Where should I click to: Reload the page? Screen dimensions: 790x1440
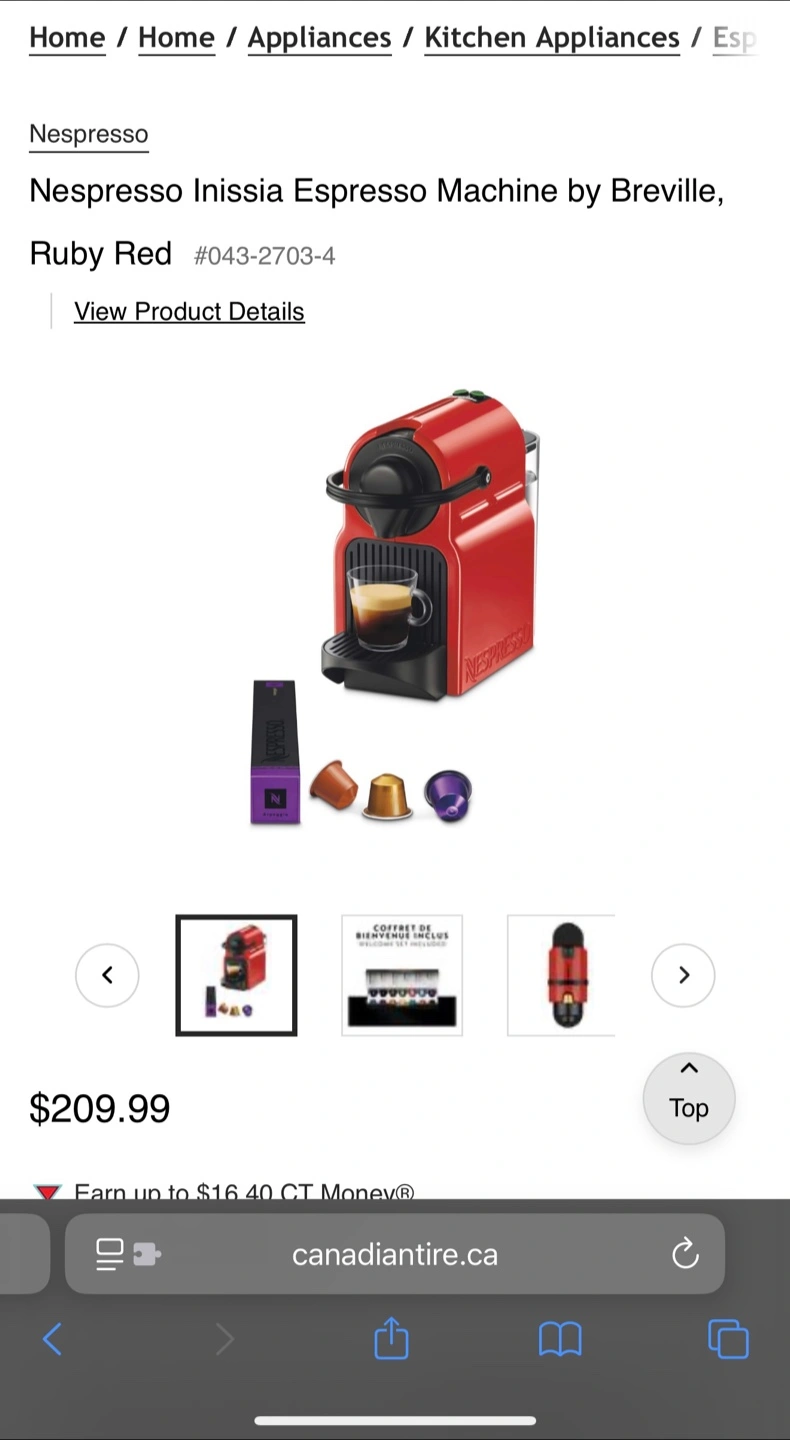pos(685,1254)
